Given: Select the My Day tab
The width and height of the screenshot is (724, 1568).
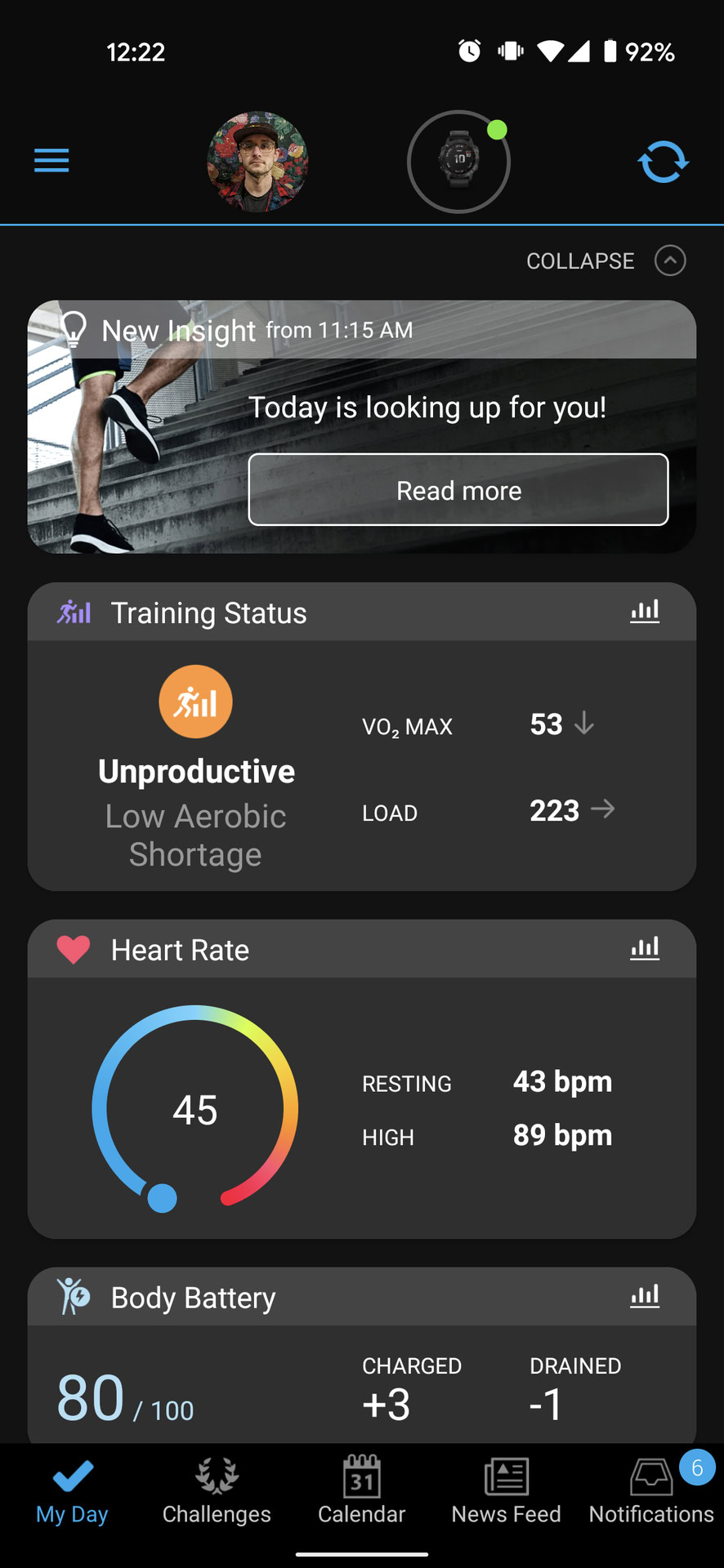Looking at the screenshot, I should click(x=72, y=1492).
